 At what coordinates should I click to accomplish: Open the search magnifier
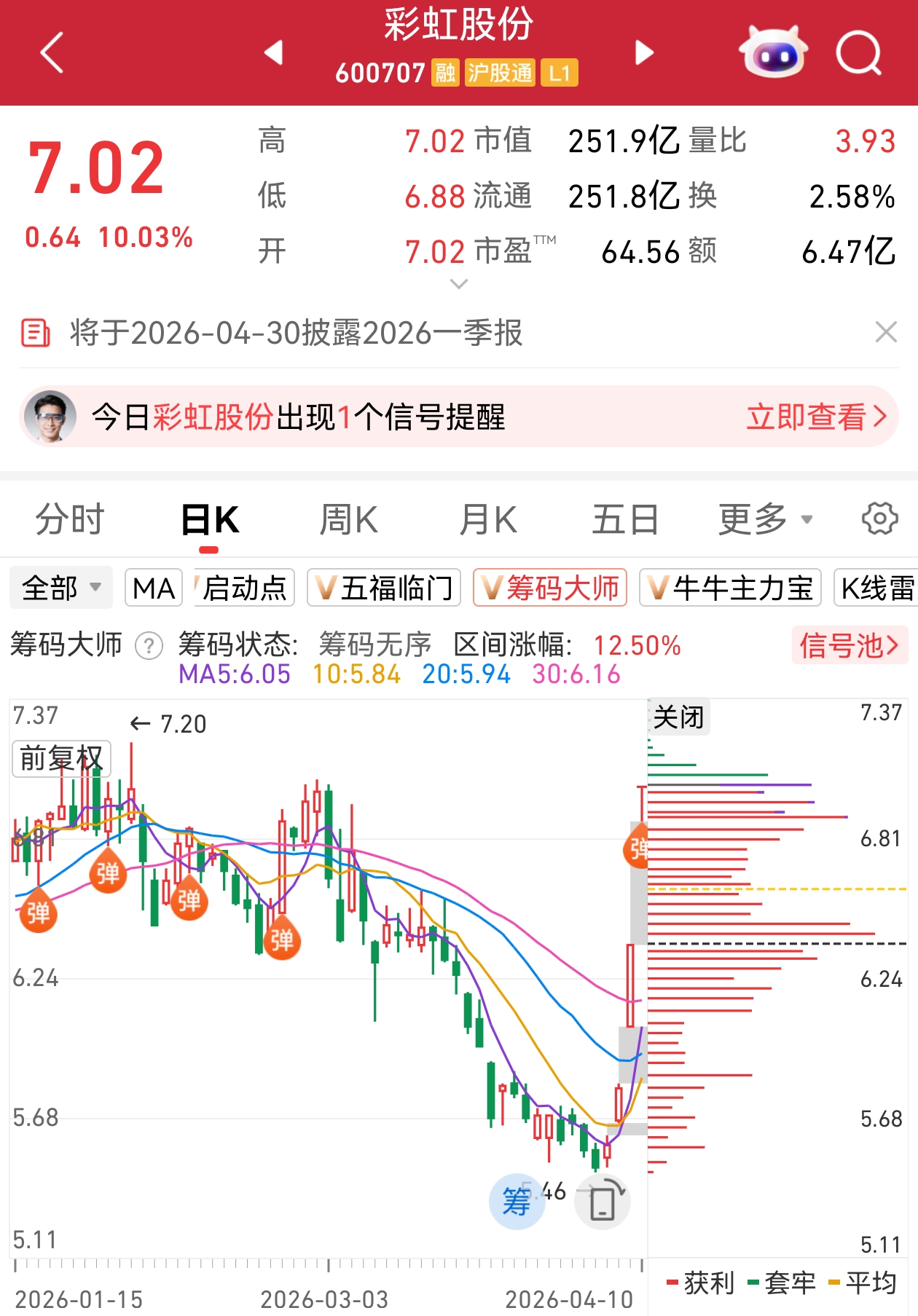tap(859, 52)
